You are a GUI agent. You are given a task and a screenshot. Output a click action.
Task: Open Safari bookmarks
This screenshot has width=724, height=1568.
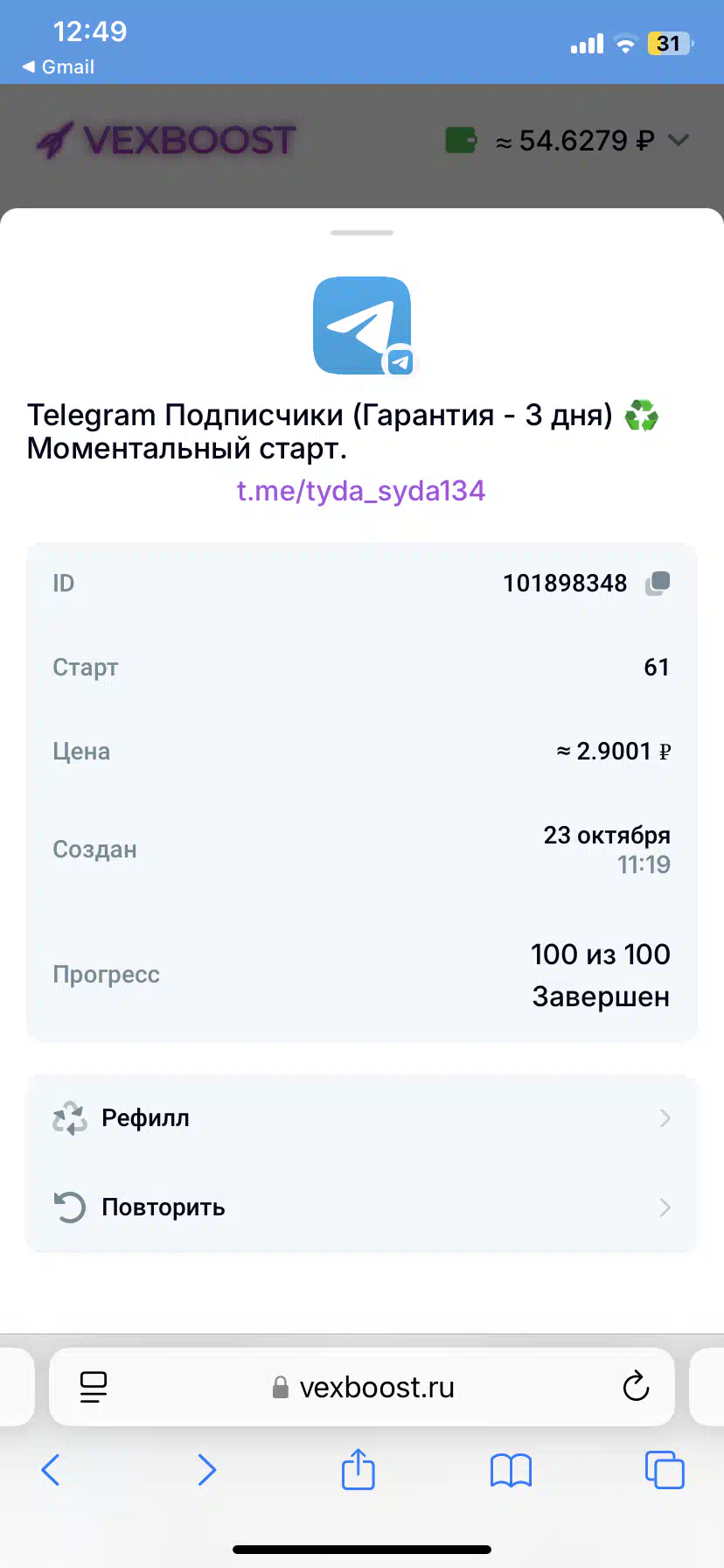click(x=512, y=1470)
